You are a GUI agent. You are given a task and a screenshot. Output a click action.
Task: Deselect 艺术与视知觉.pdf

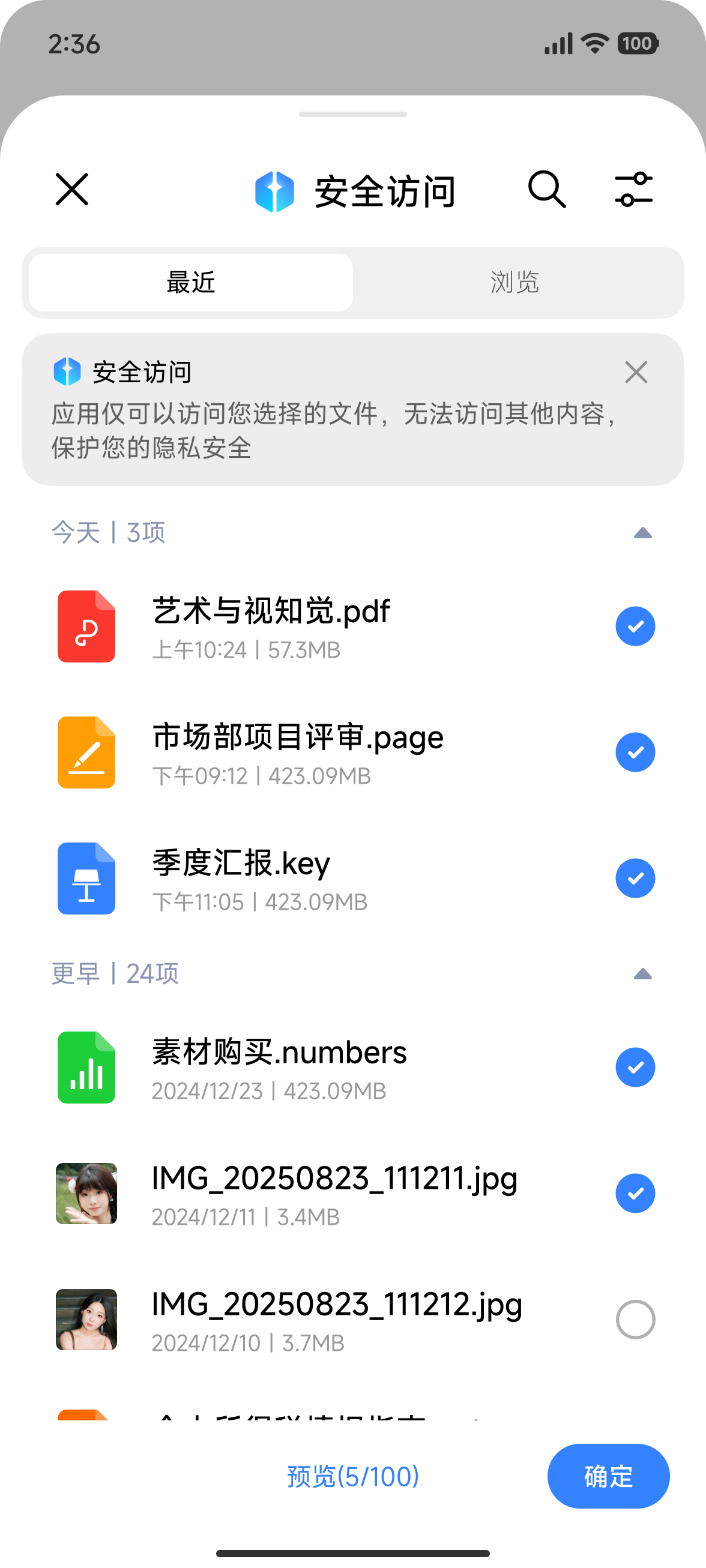pyautogui.click(x=635, y=626)
